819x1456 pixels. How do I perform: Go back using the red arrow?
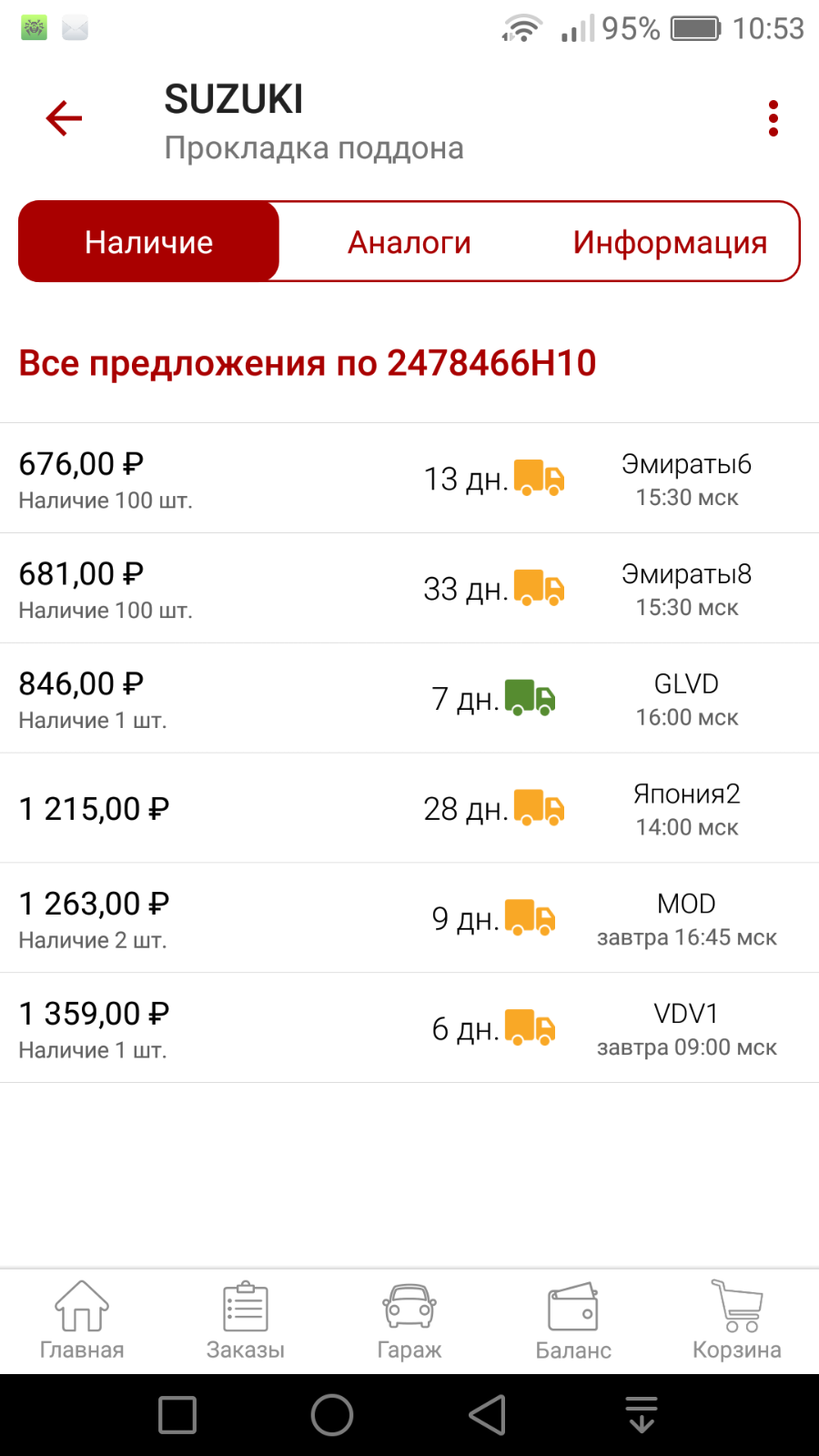[64, 118]
